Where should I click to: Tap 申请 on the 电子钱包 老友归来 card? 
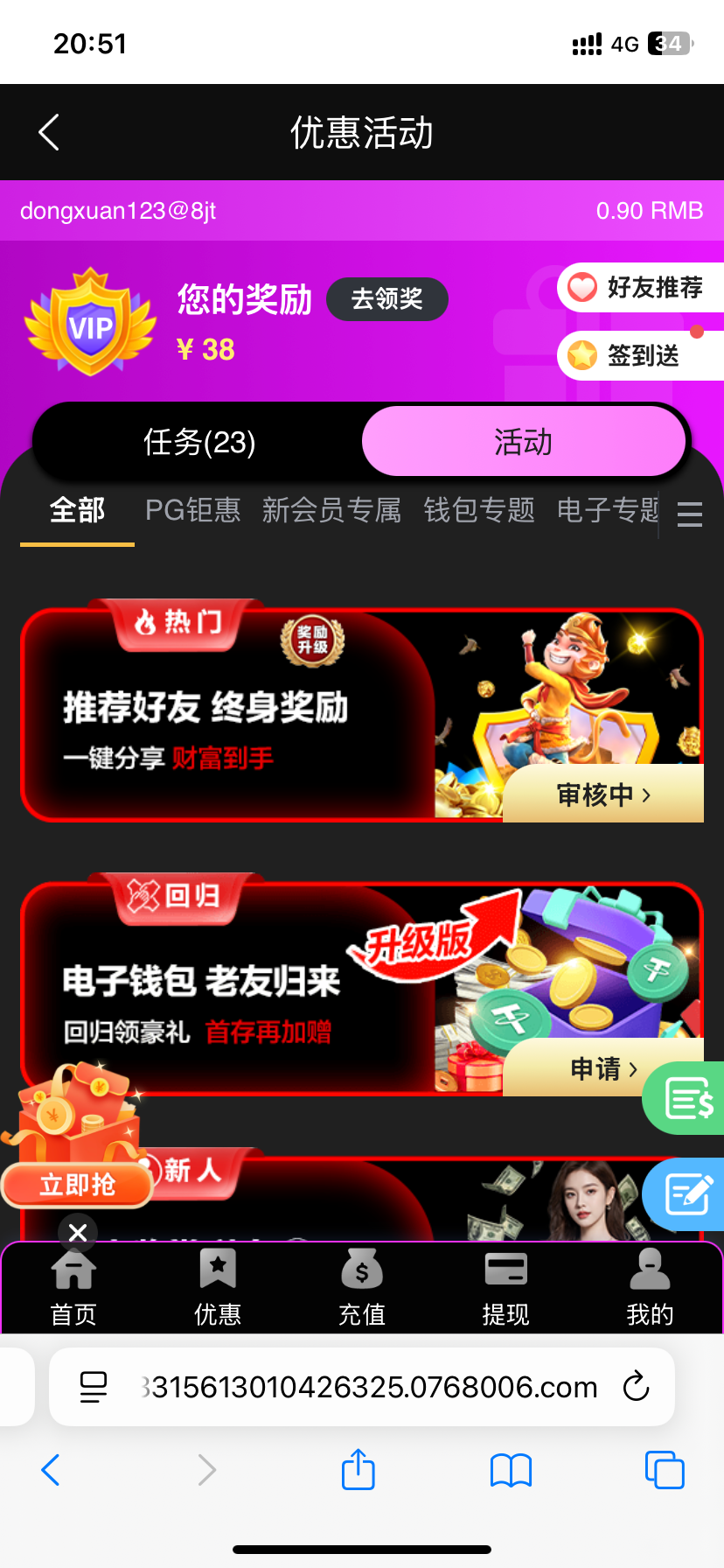point(603,1068)
